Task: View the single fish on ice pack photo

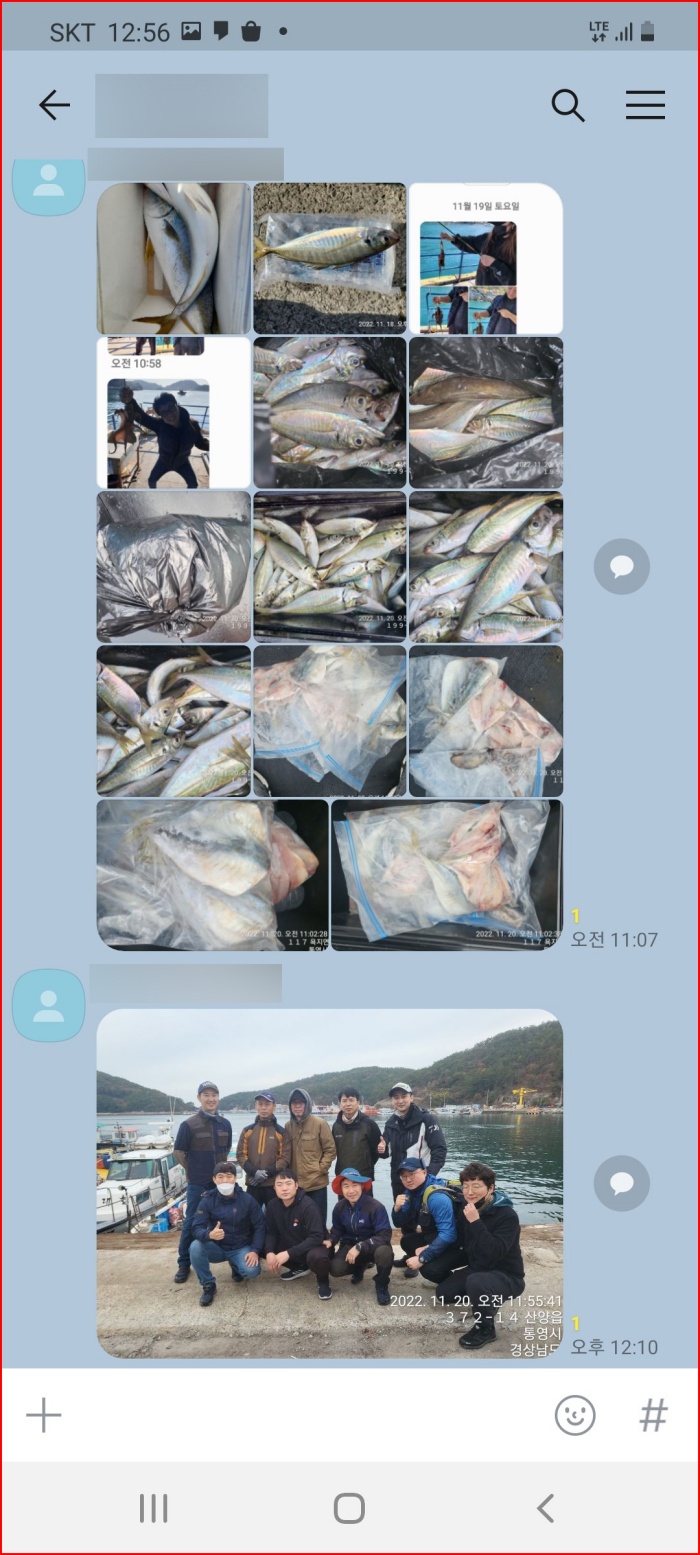Action: (329, 258)
